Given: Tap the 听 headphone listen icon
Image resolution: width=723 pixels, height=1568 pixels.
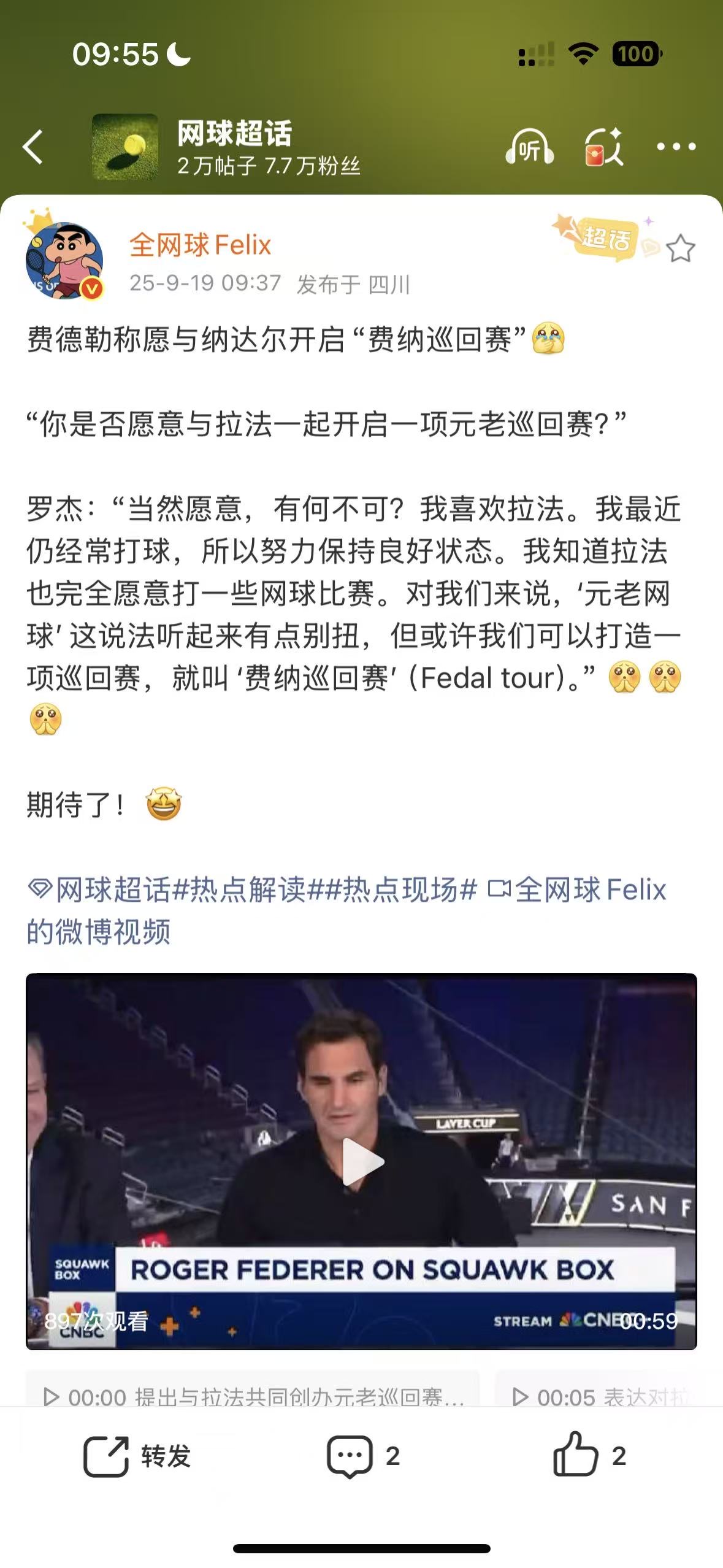Looking at the screenshot, I should pos(529,147).
